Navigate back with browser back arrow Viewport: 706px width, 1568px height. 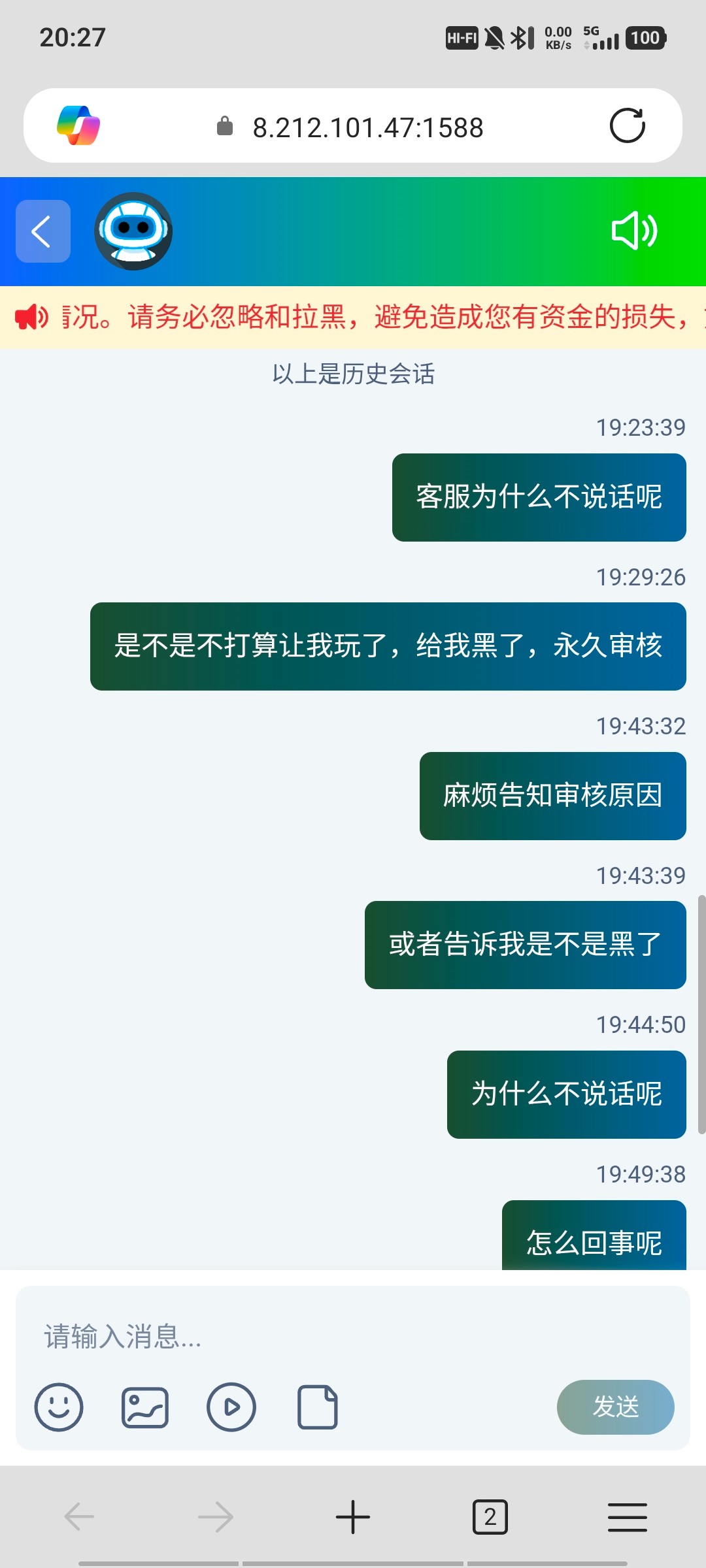77,1518
